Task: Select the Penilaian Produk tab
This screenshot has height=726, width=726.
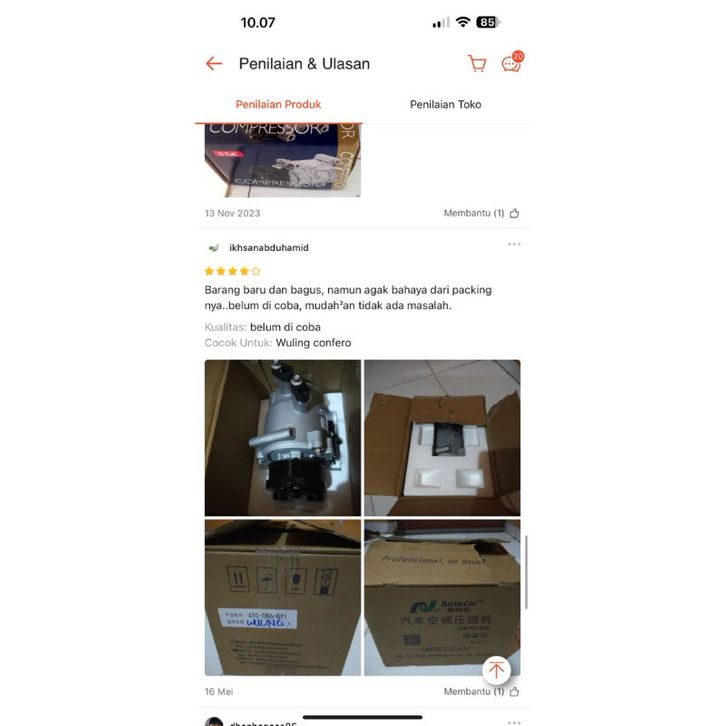Action: (278, 104)
